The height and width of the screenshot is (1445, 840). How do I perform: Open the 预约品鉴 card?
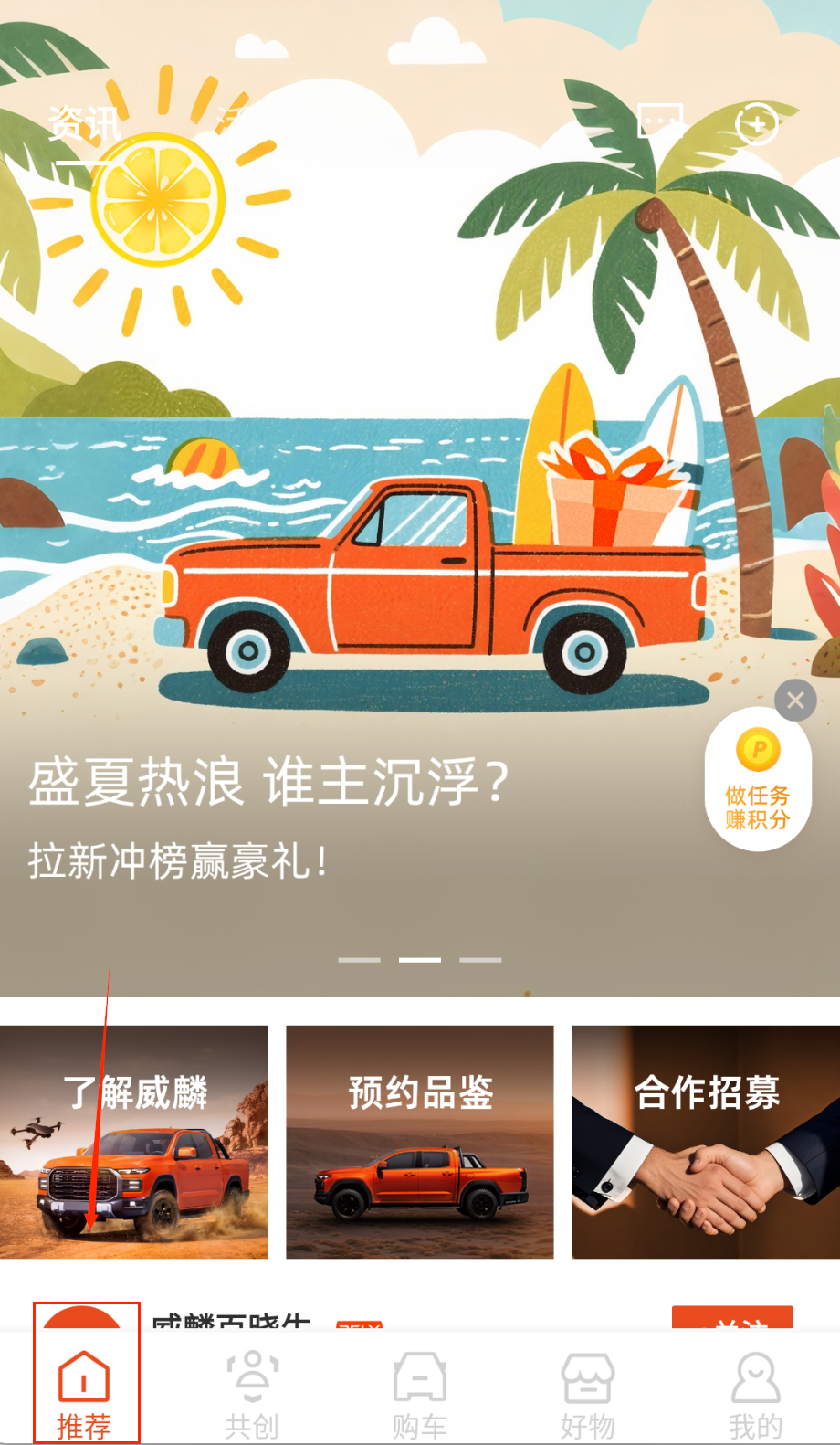pos(420,1142)
